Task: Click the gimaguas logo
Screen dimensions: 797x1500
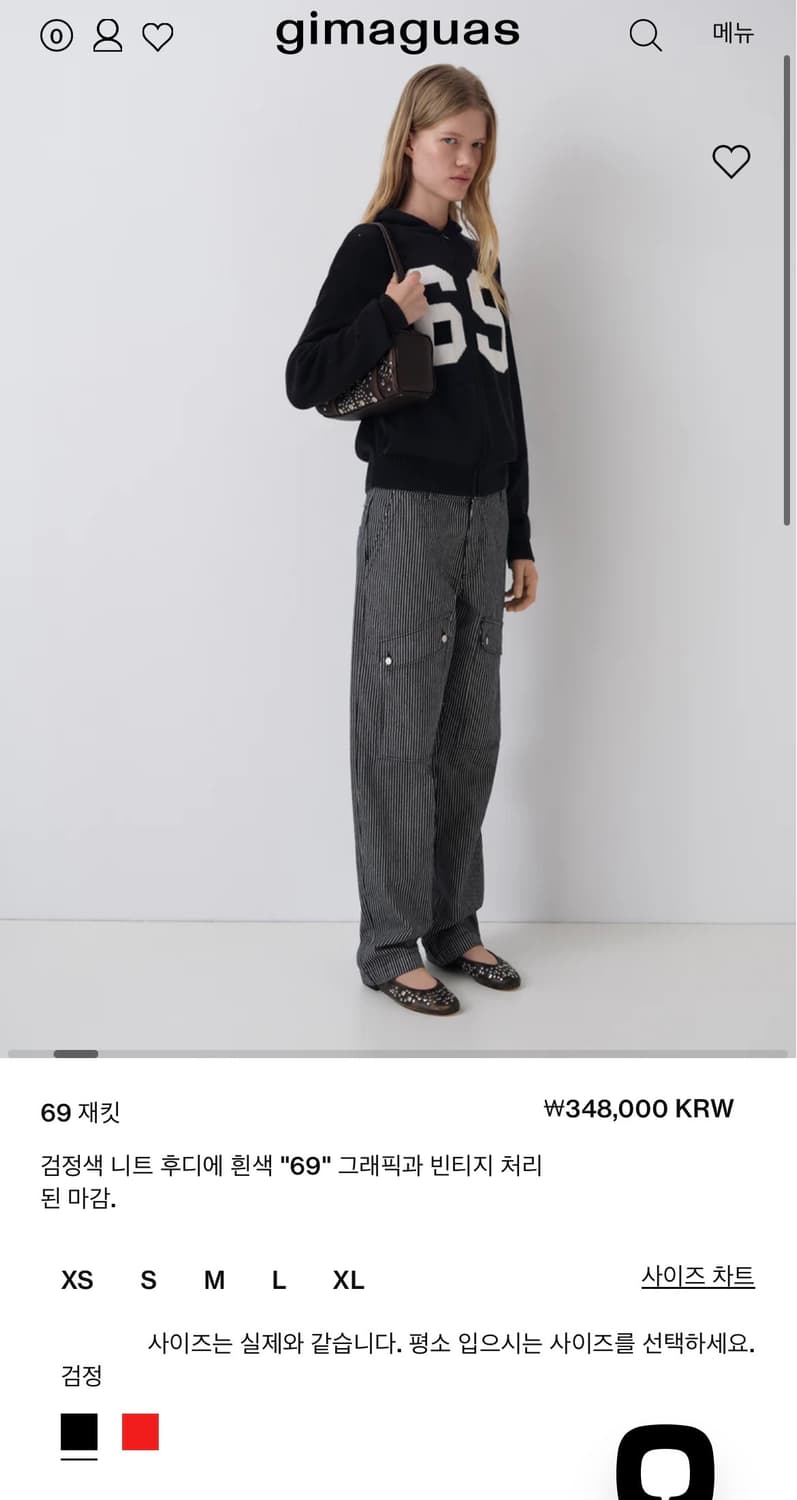Action: click(x=397, y=33)
